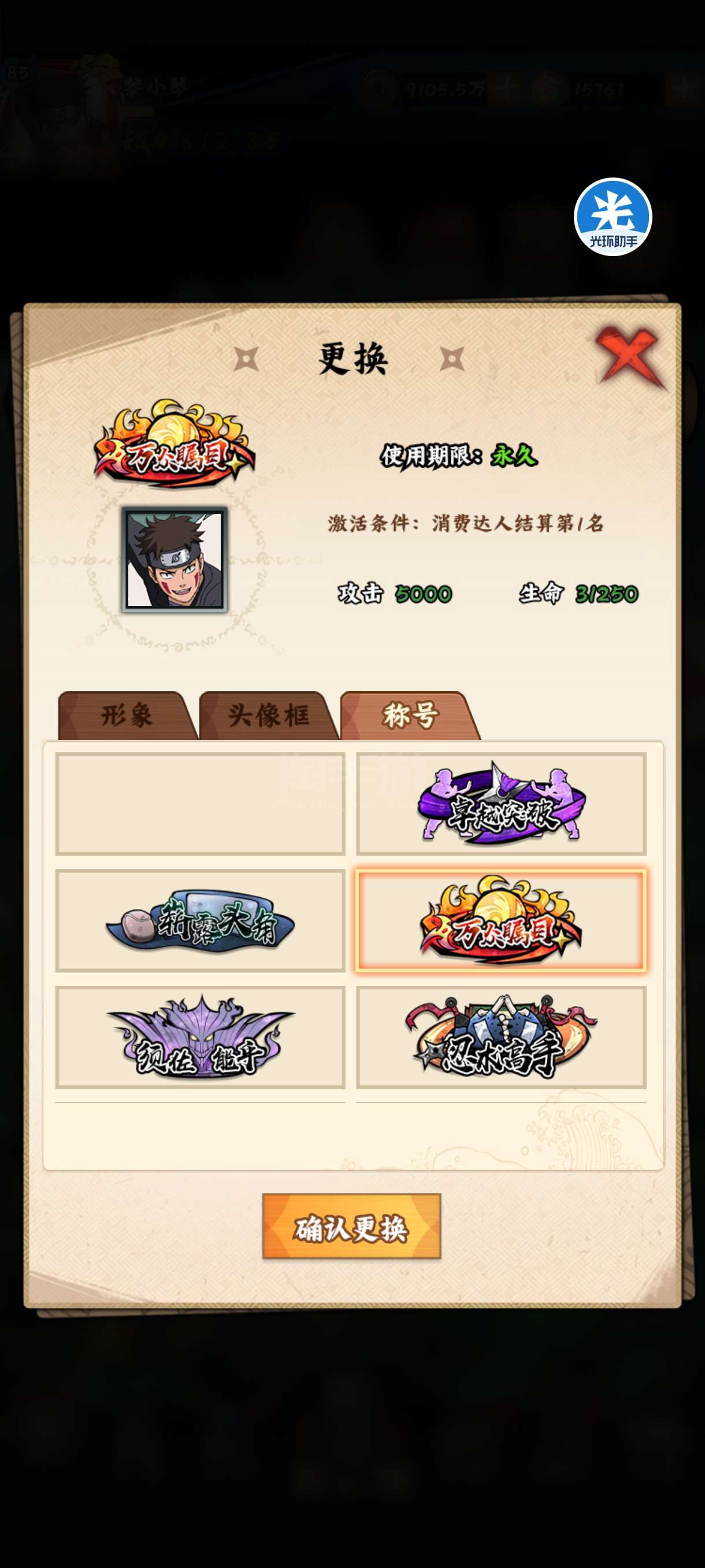Choose the 卓越突破 title badge

pos(501,804)
